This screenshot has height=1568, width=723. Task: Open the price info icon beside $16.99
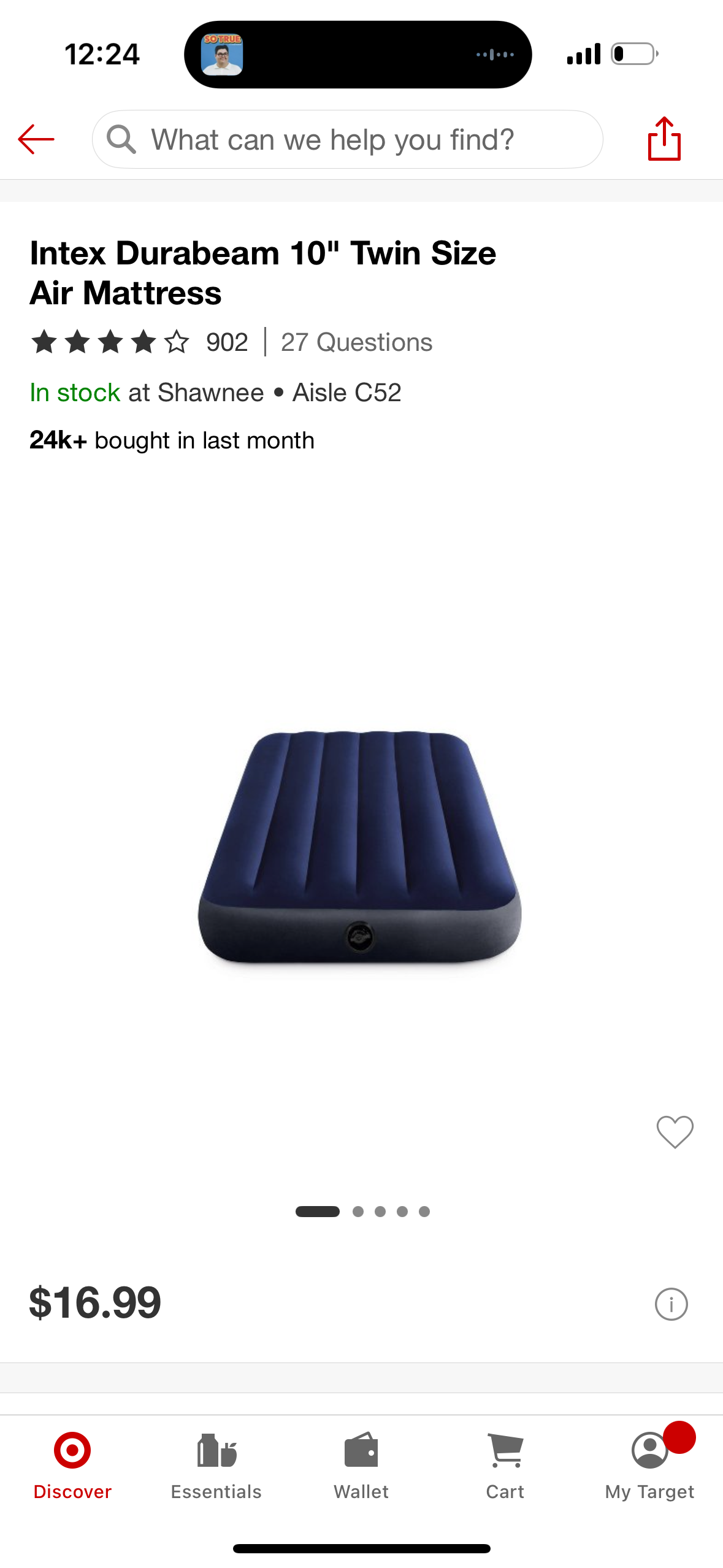pyautogui.click(x=671, y=1304)
